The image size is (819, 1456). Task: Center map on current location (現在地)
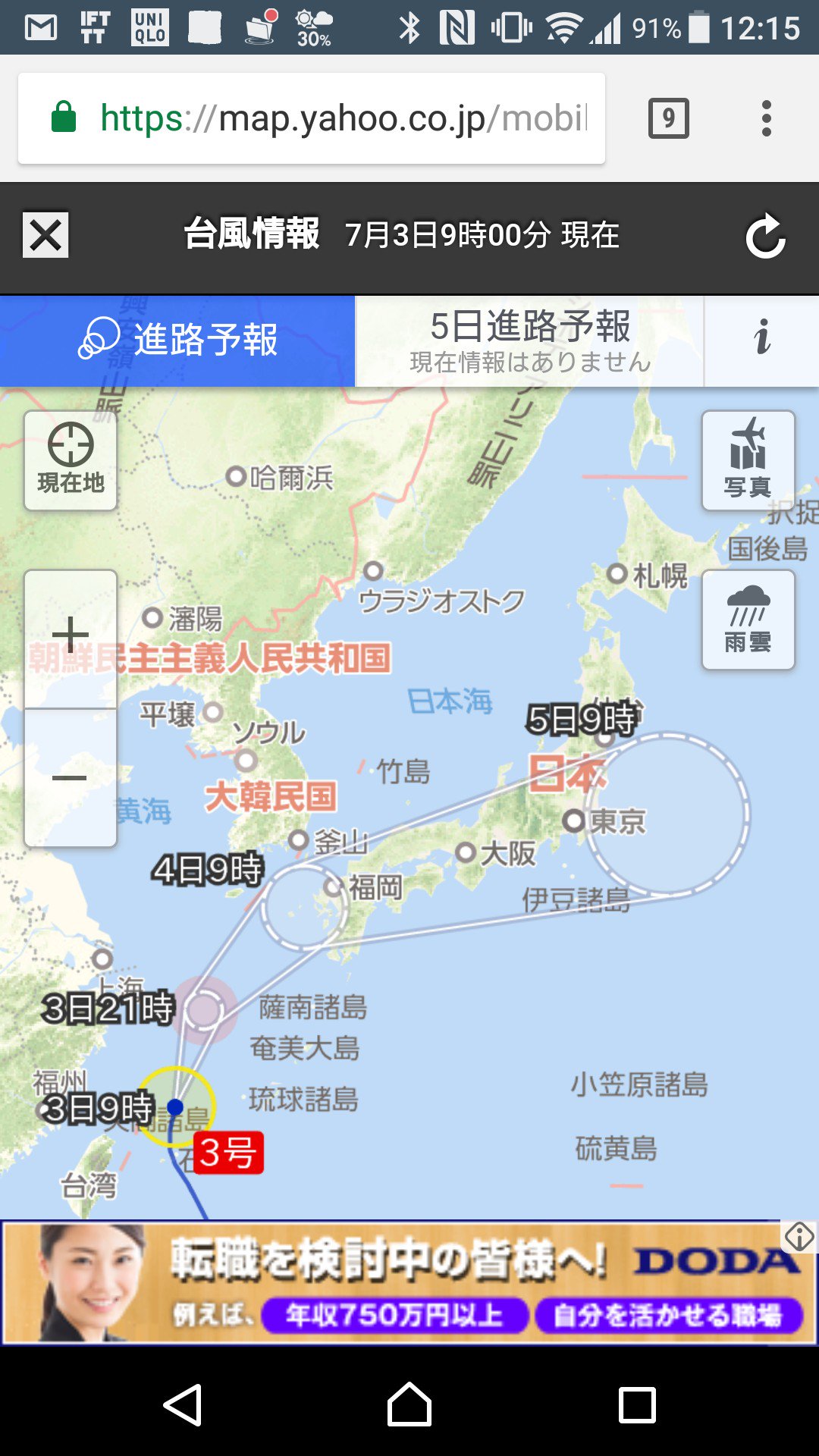(x=71, y=460)
